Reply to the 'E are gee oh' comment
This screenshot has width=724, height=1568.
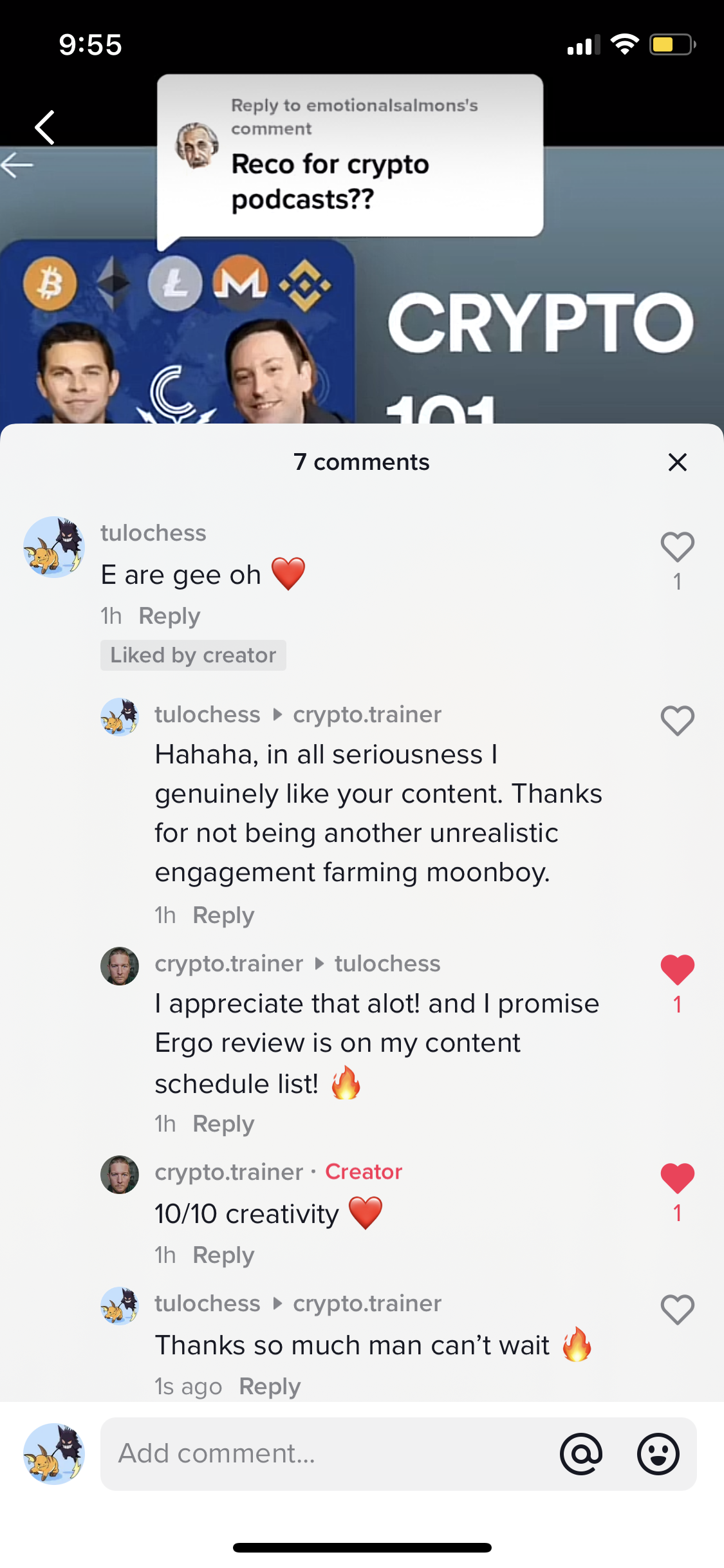[x=169, y=616]
